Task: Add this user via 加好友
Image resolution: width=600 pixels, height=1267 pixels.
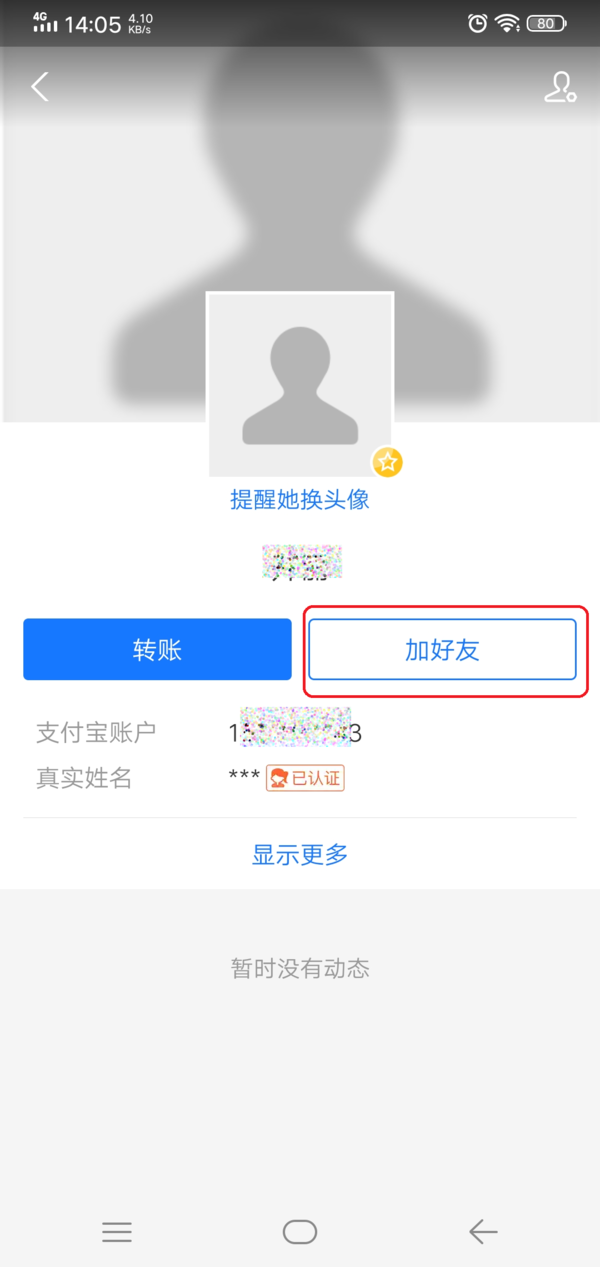Action: [442, 650]
